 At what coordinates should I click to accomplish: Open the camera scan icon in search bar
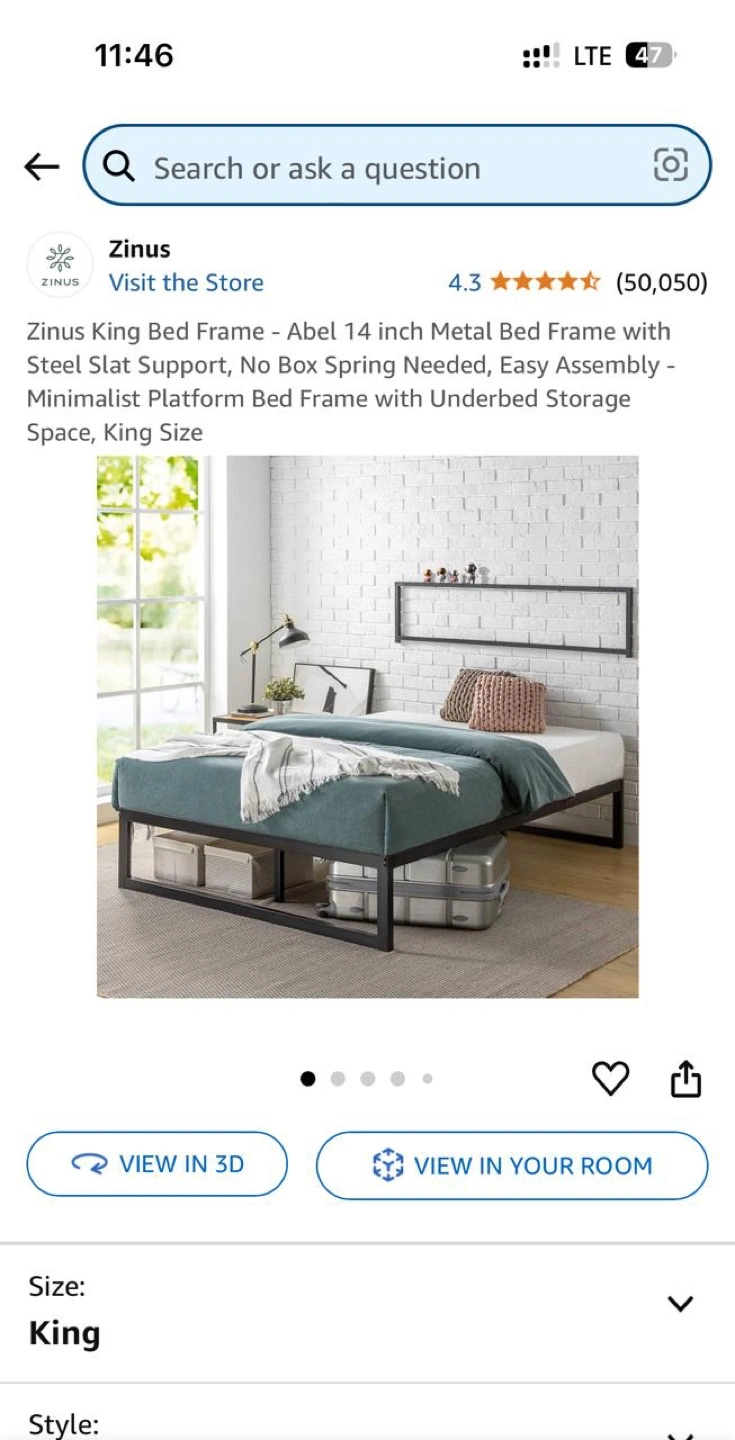(x=670, y=166)
